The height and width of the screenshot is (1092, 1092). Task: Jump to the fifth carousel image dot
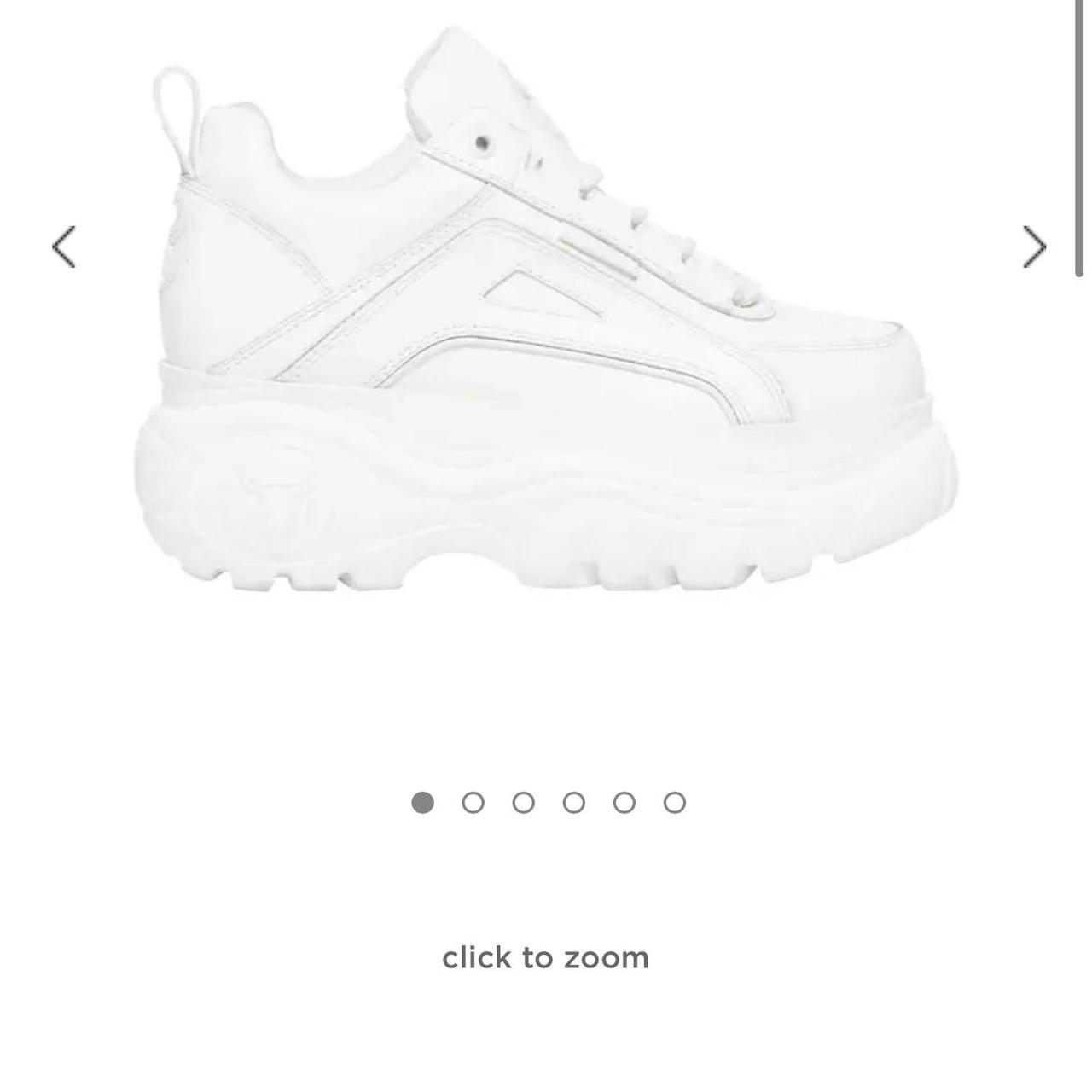624,803
